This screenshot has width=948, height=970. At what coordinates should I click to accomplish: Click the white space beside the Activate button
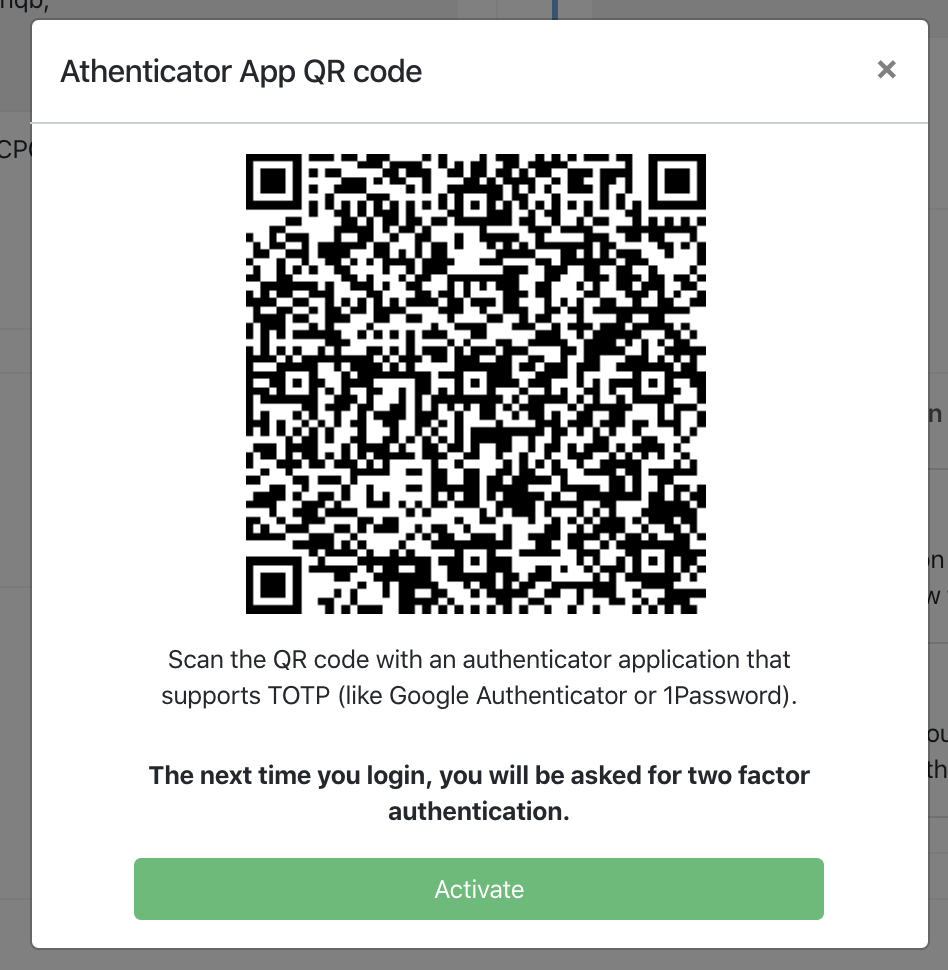coord(80,889)
